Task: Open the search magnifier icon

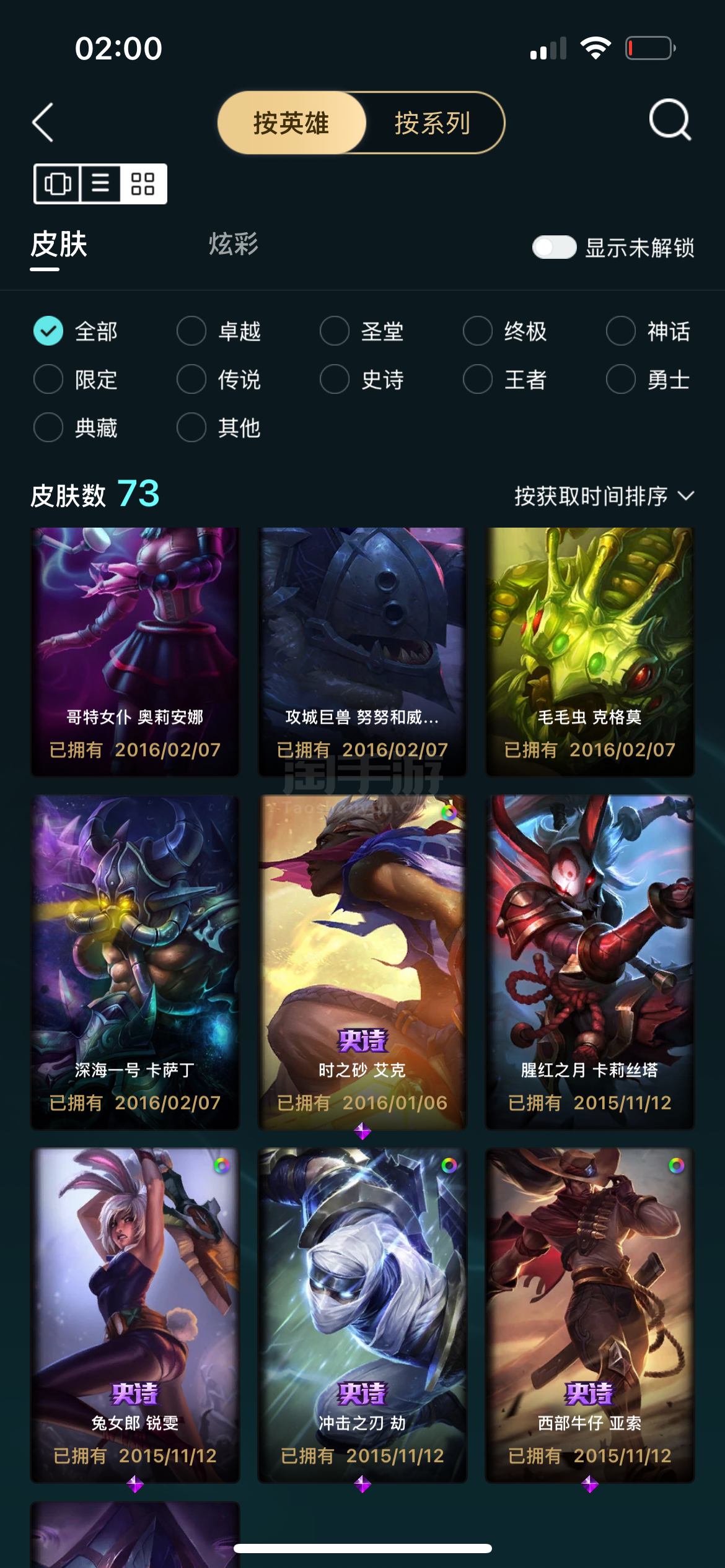Action: [670, 120]
